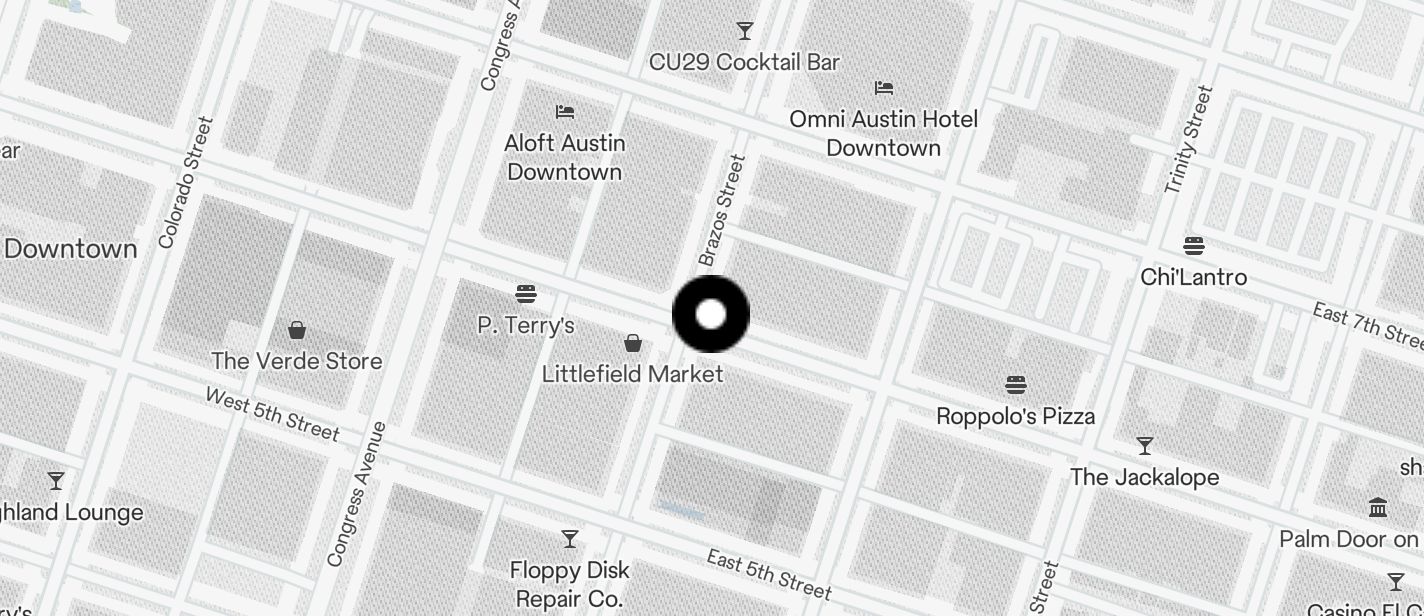Open the Omni Austin Hotel Downtown marker

[883, 88]
